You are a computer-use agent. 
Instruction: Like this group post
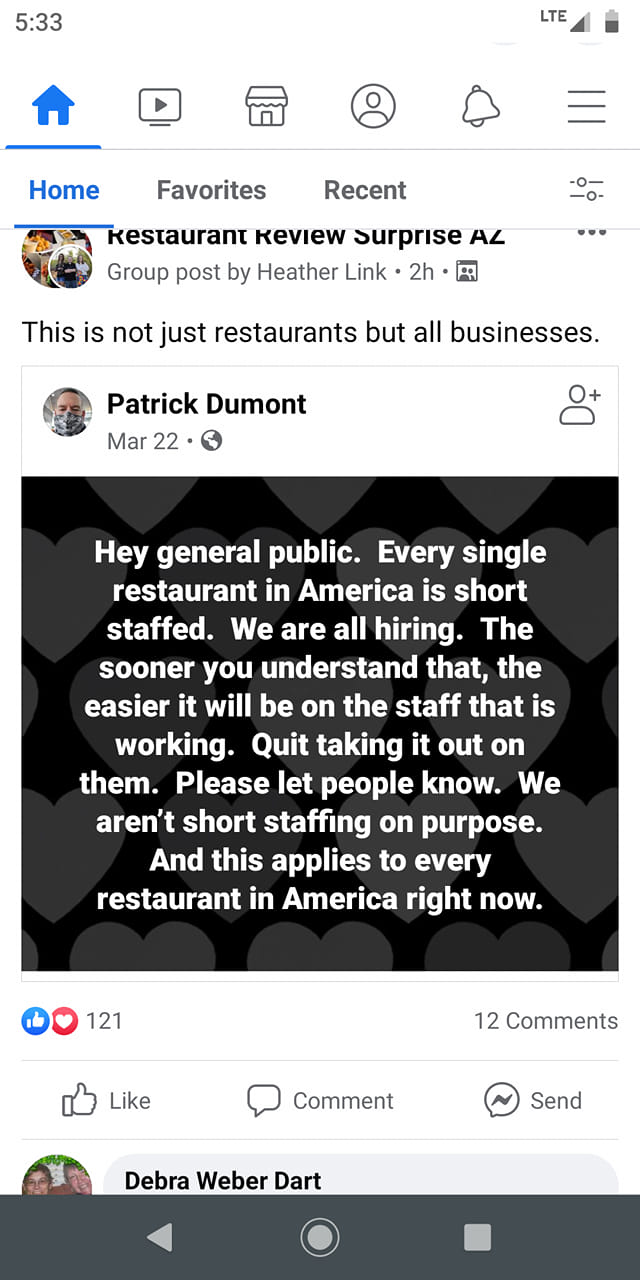click(106, 1101)
